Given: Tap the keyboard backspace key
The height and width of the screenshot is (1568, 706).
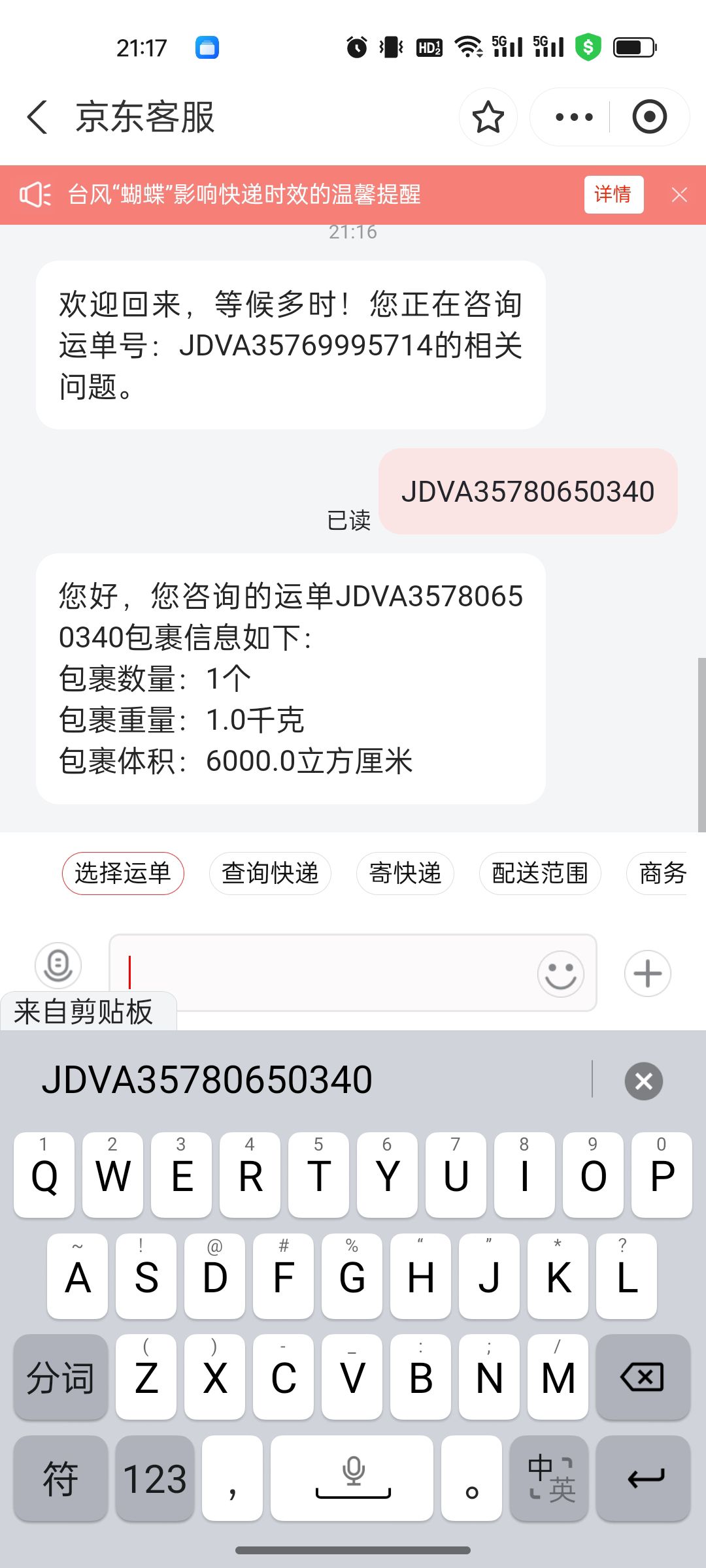Looking at the screenshot, I should (x=643, y=1377).
